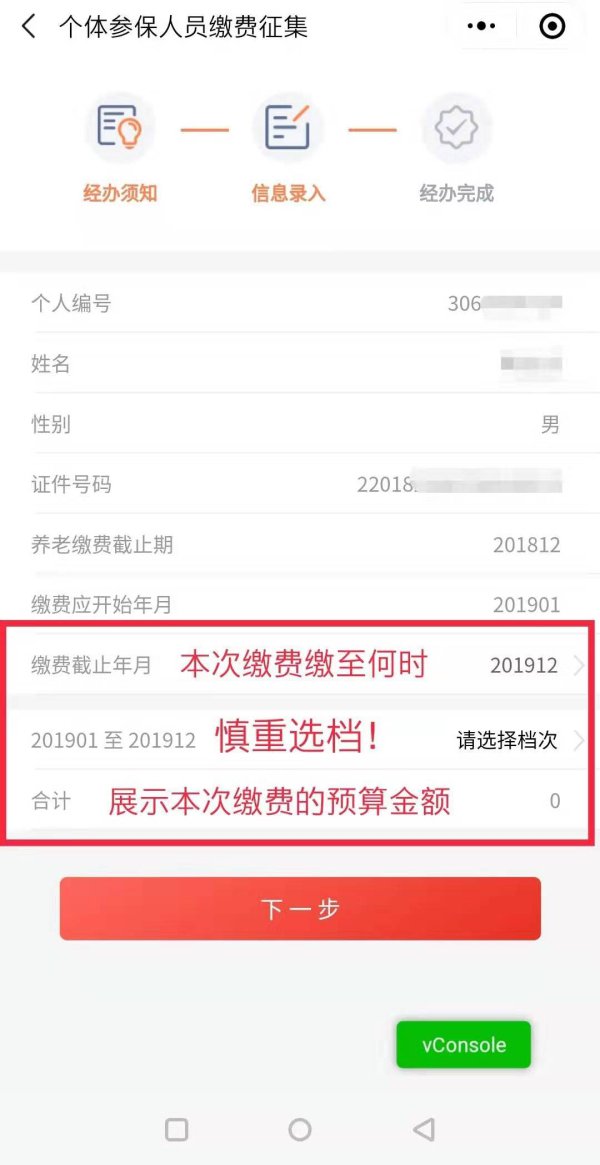Open the green vConsole panel

[x=463, y=1045]
